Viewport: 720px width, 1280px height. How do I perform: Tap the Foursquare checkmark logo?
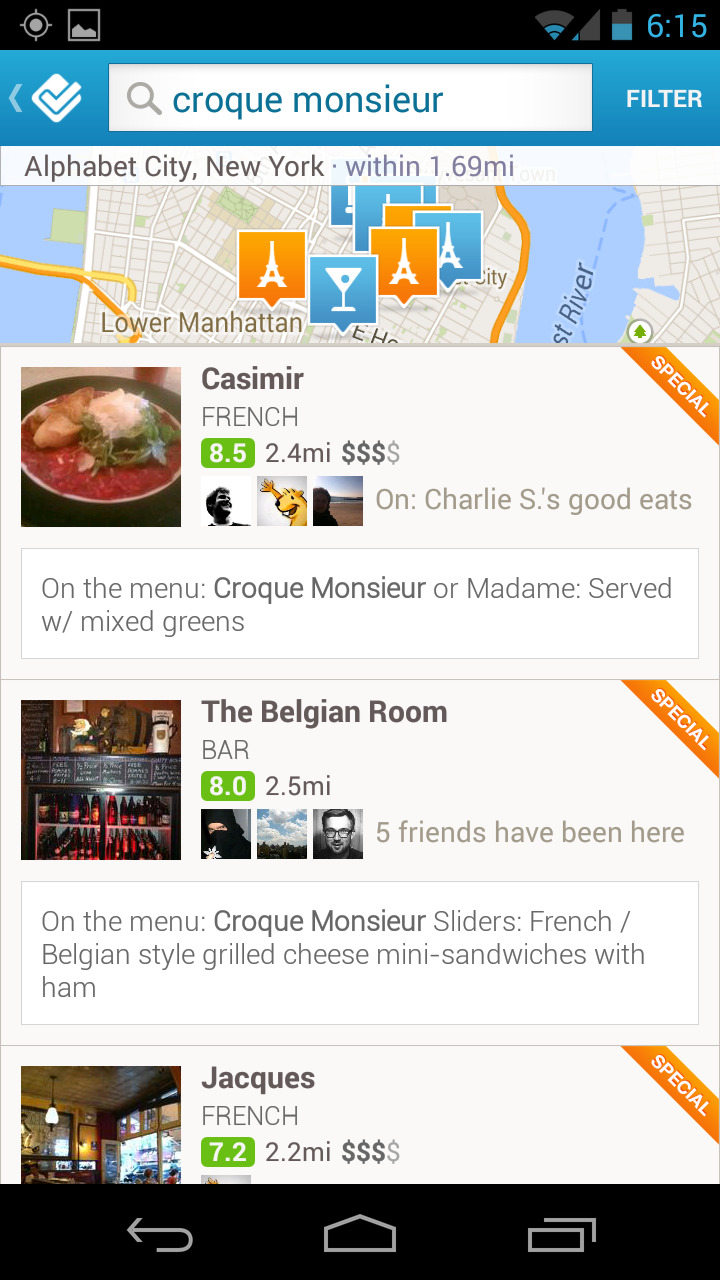pos(55,97)
